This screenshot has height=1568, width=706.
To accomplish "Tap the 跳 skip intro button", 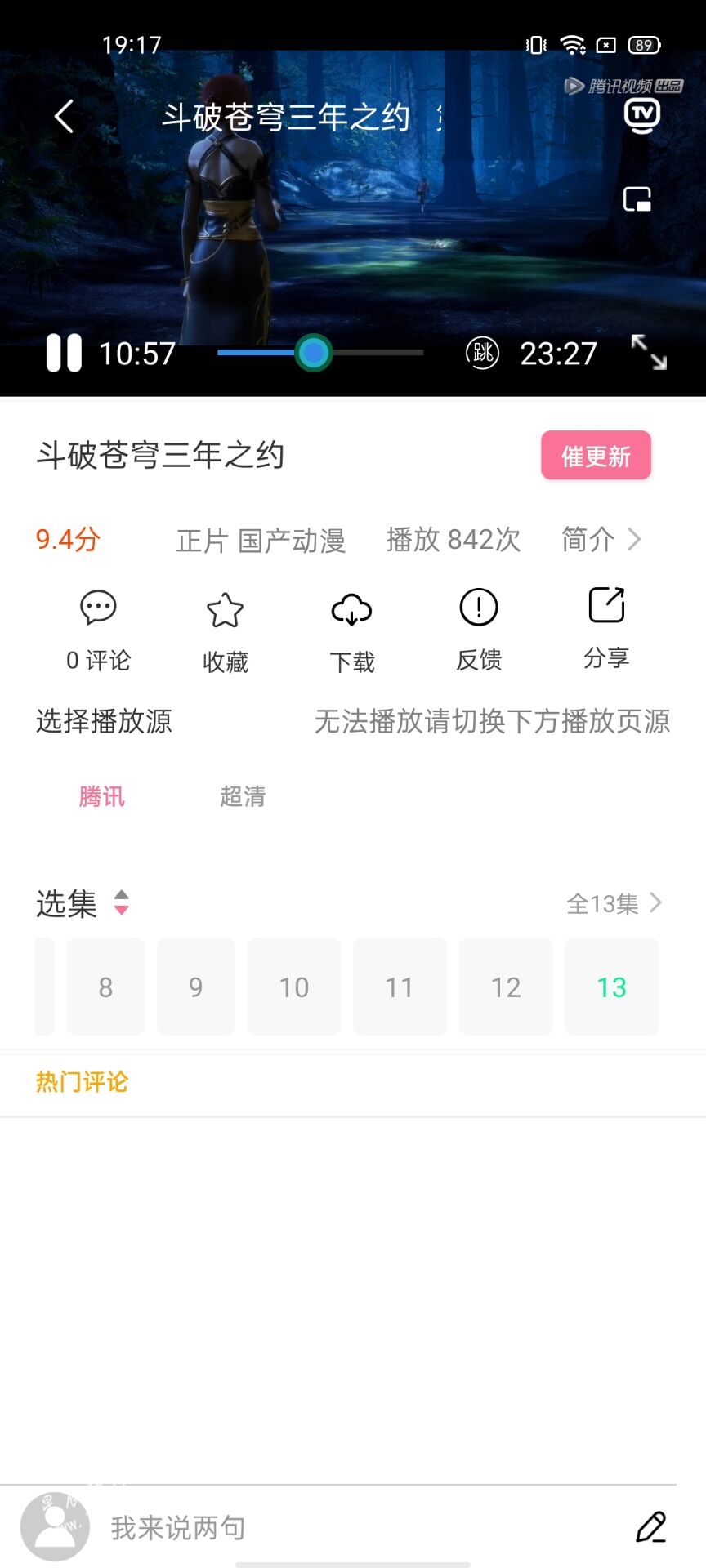I will point(482,353).
